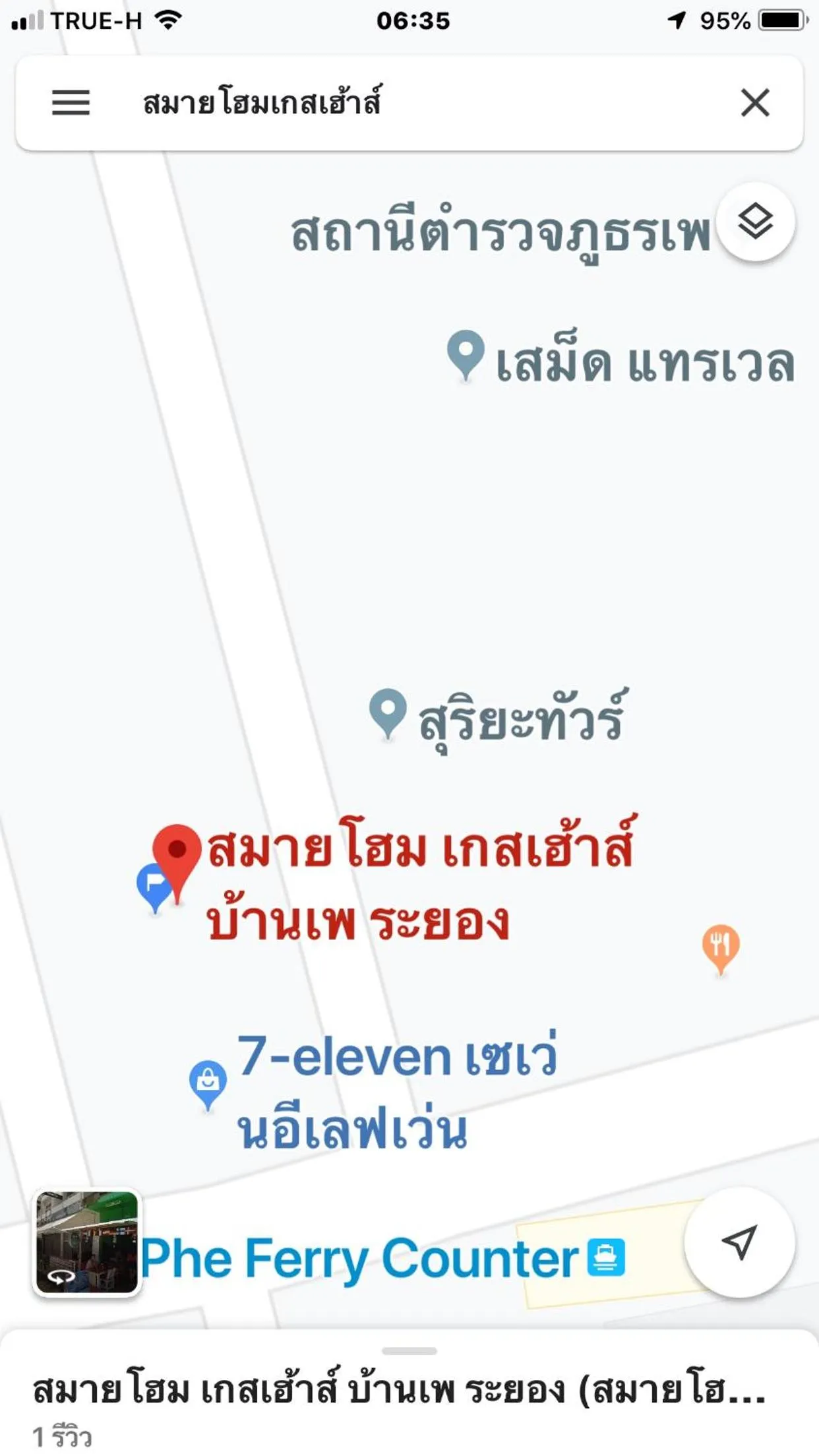The height and width of the screenshot is (1456, 819).
Task: Tap the สถานีตำรวจภูธรเพ map label
Action: [x=501, y=234]
